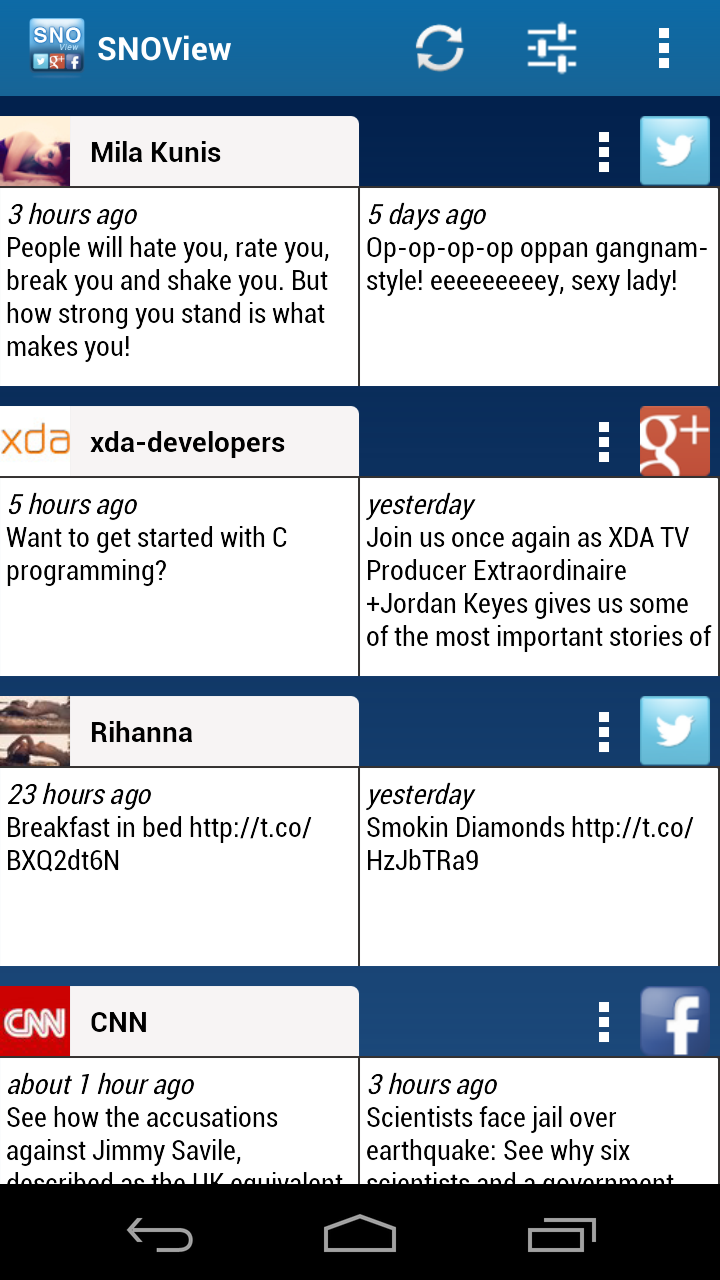Open the filter settings sliders
Image resolution: width=720 pixels, height=1280 pixels.
[x=552, y=48]
